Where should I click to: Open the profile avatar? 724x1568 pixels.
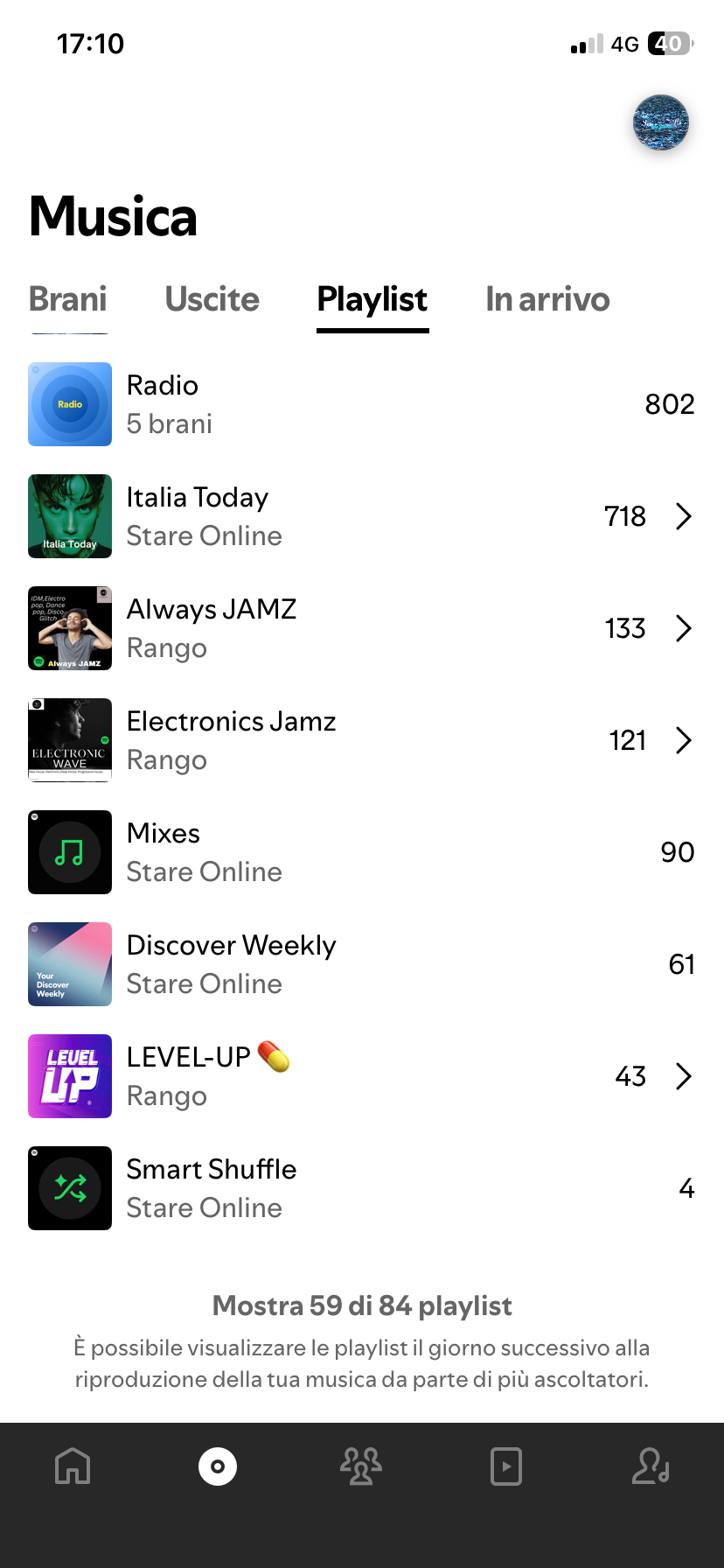point(661,122)
